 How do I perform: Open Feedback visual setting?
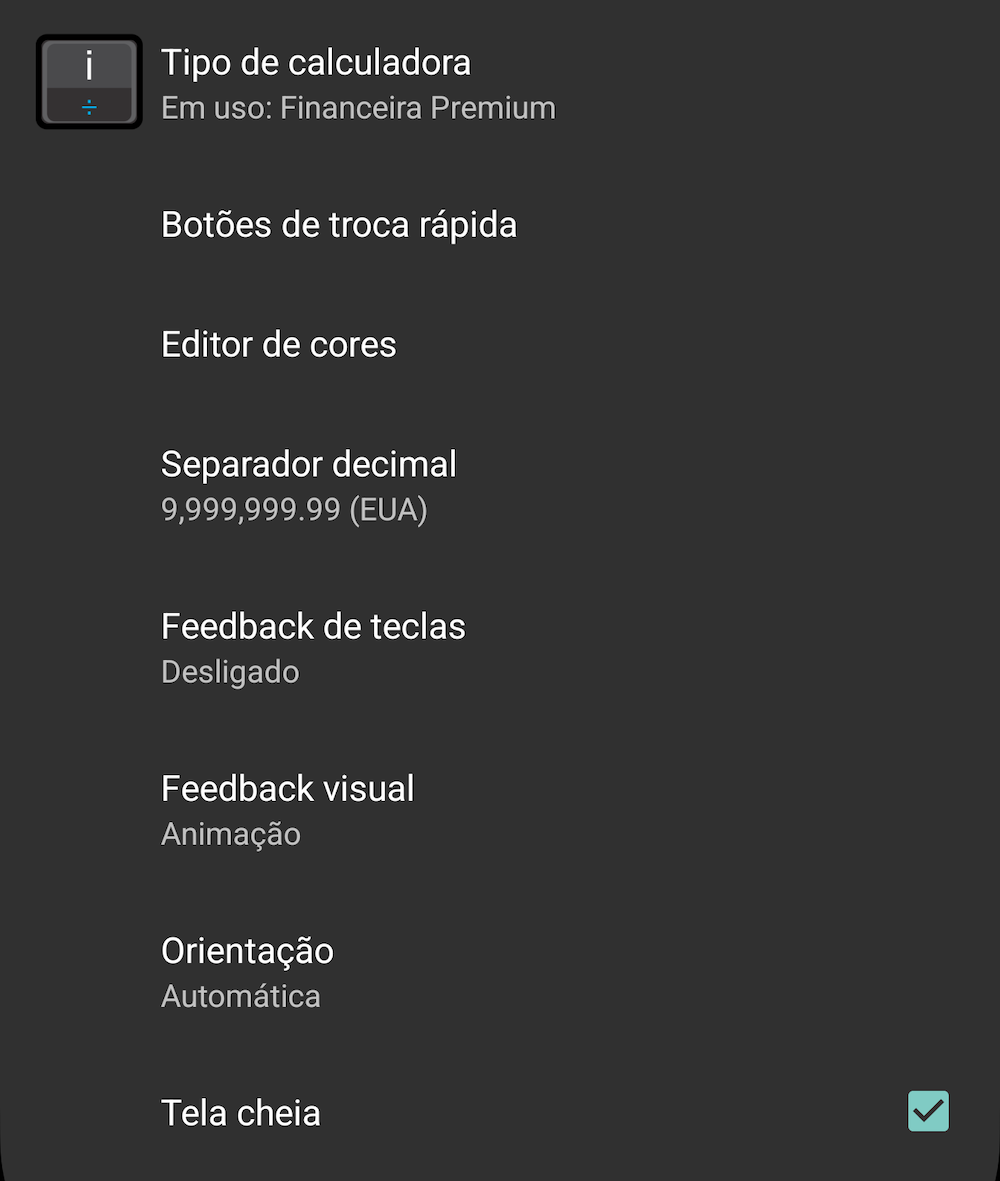pyautogui.click(x=288, y=810)
